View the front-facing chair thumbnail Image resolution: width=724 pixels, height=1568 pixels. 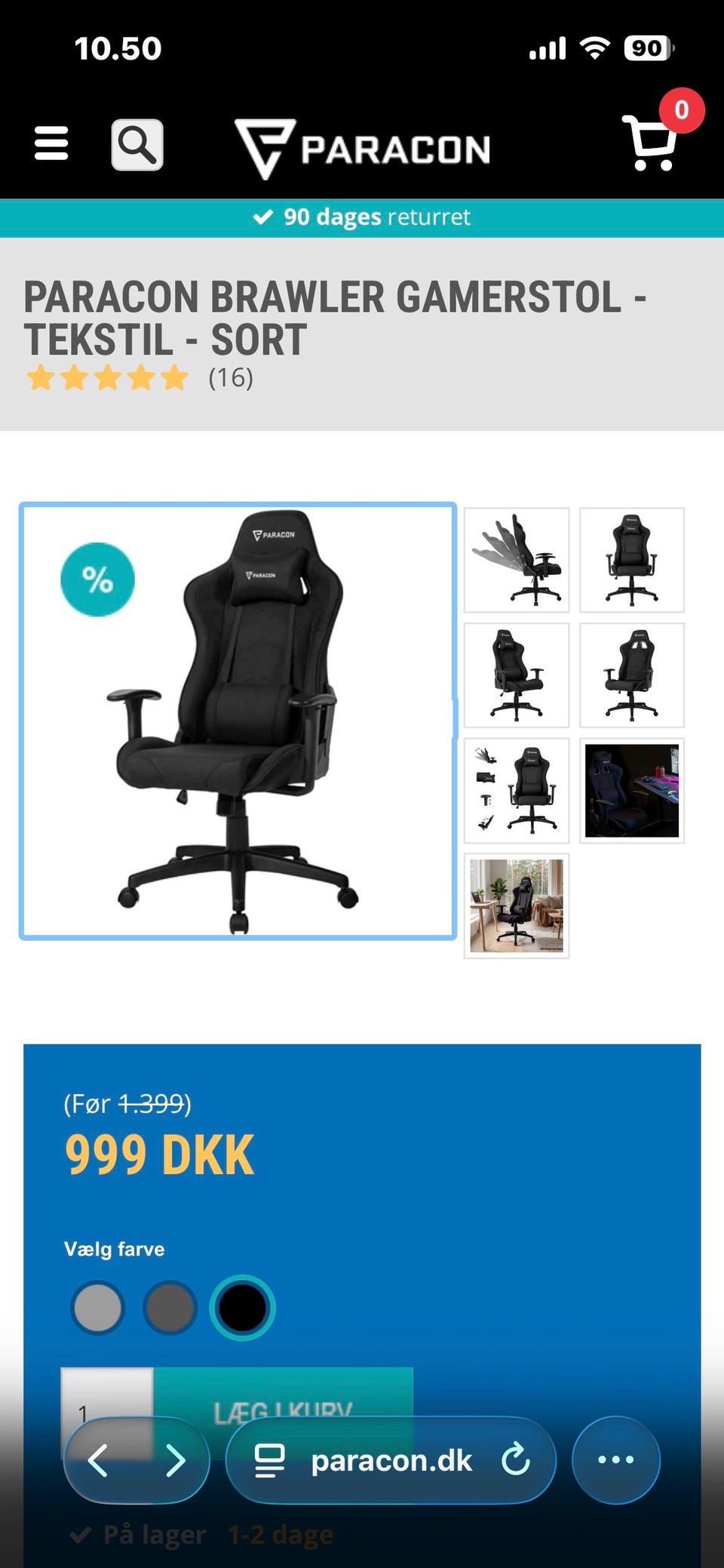pos(632,560)
